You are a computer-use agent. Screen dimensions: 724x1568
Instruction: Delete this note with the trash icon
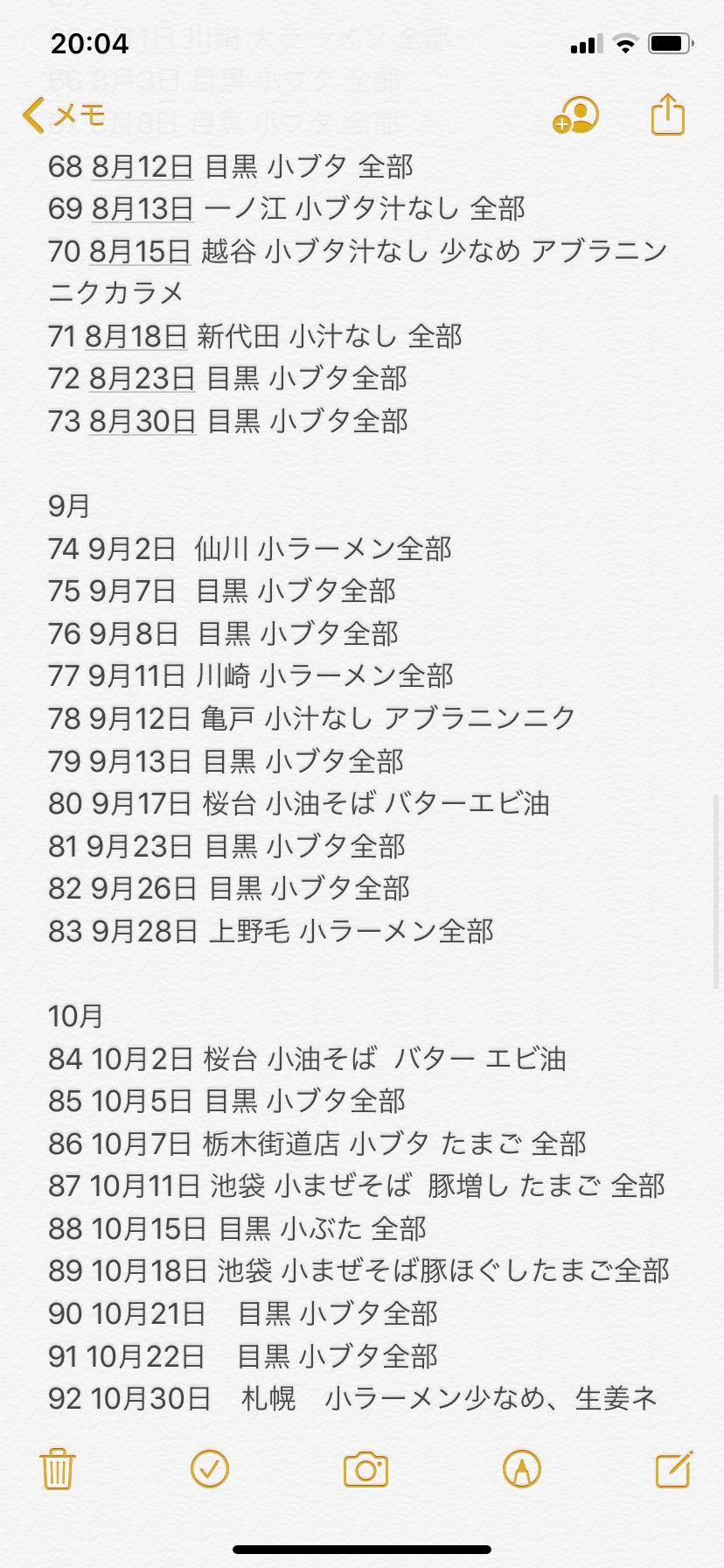click(59, 1468)
